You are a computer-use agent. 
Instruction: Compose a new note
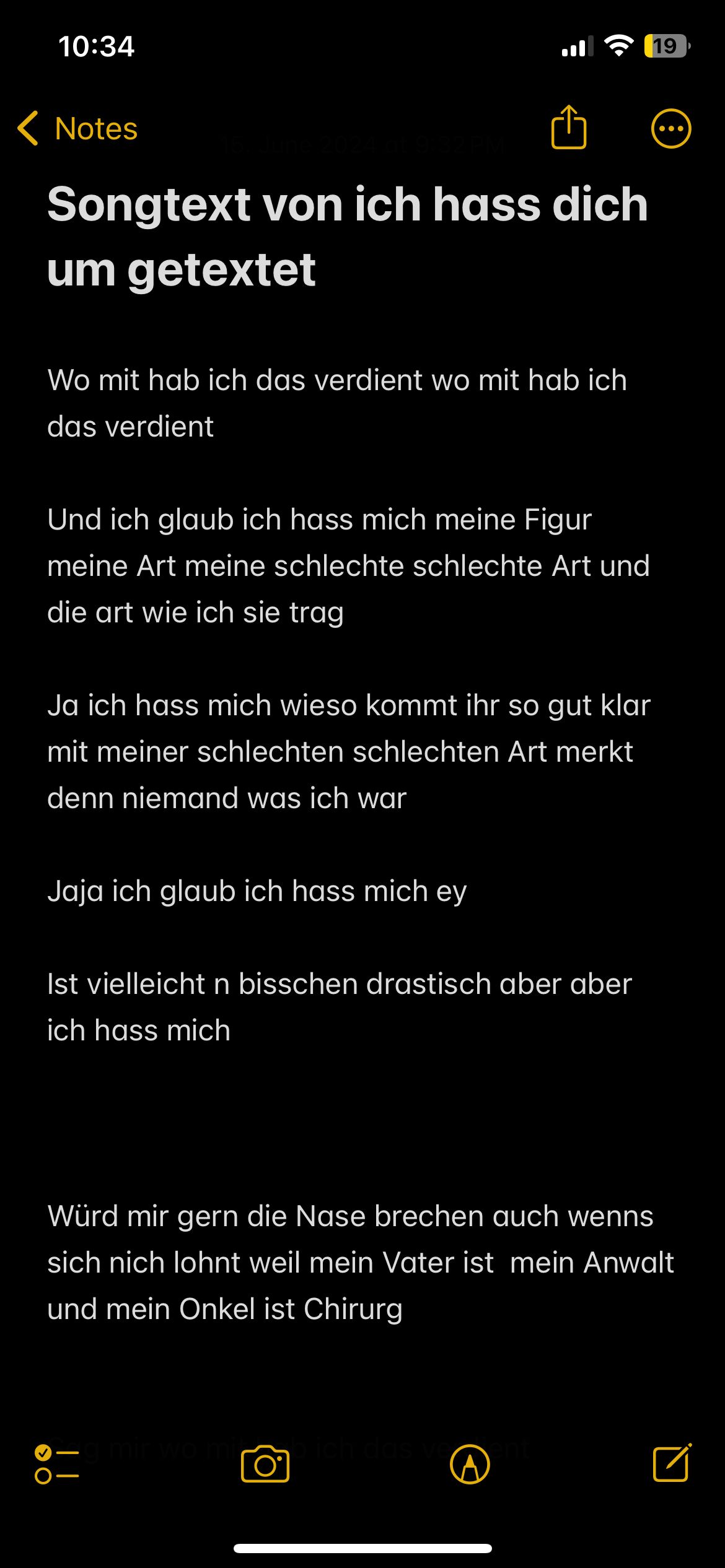click(672, 1463)
